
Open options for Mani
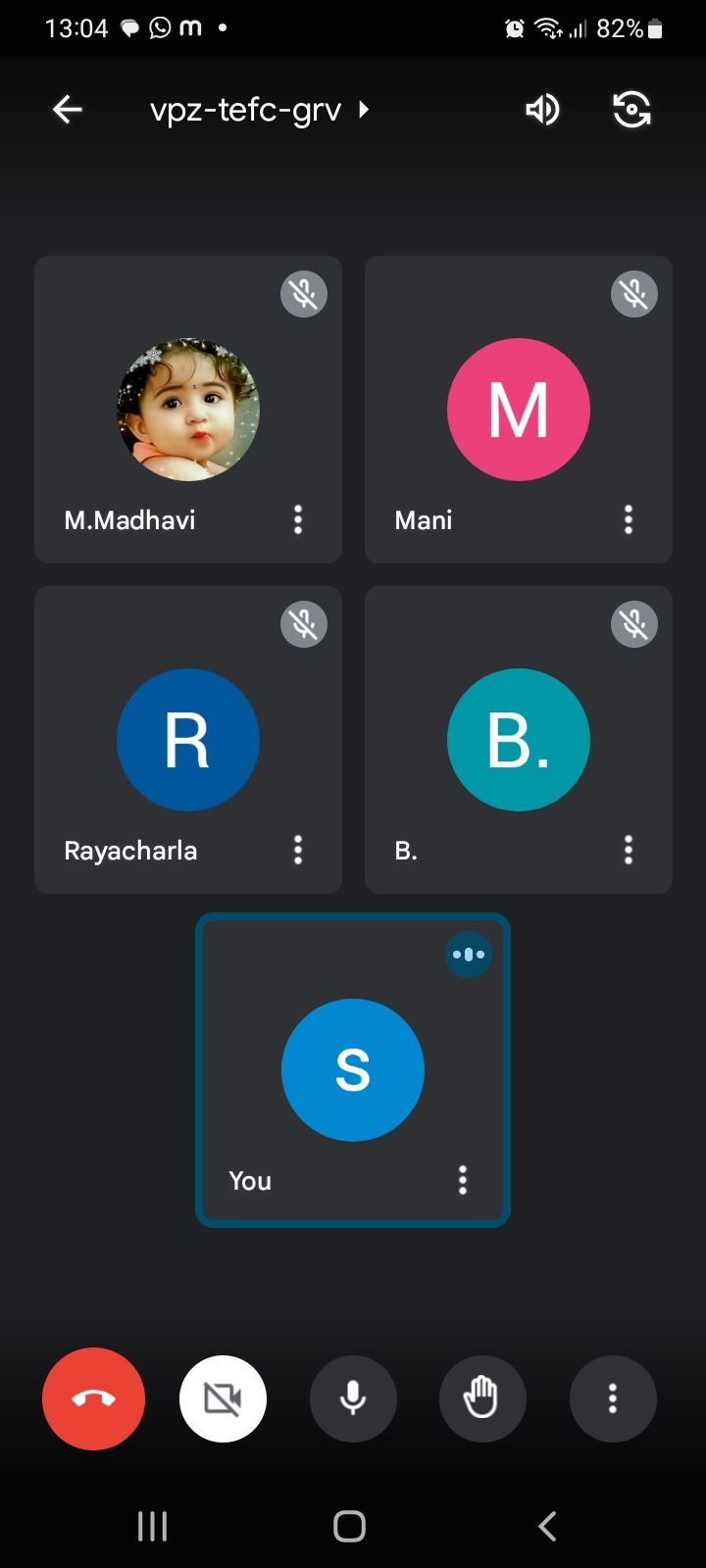coord(629,519)
